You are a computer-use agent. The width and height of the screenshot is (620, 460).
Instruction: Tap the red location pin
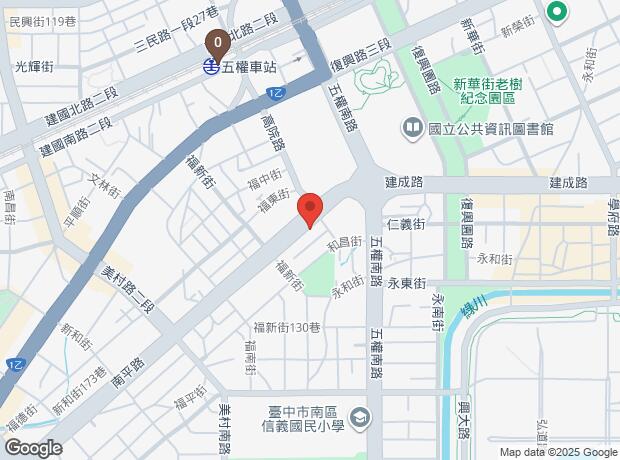pos(310,210)
